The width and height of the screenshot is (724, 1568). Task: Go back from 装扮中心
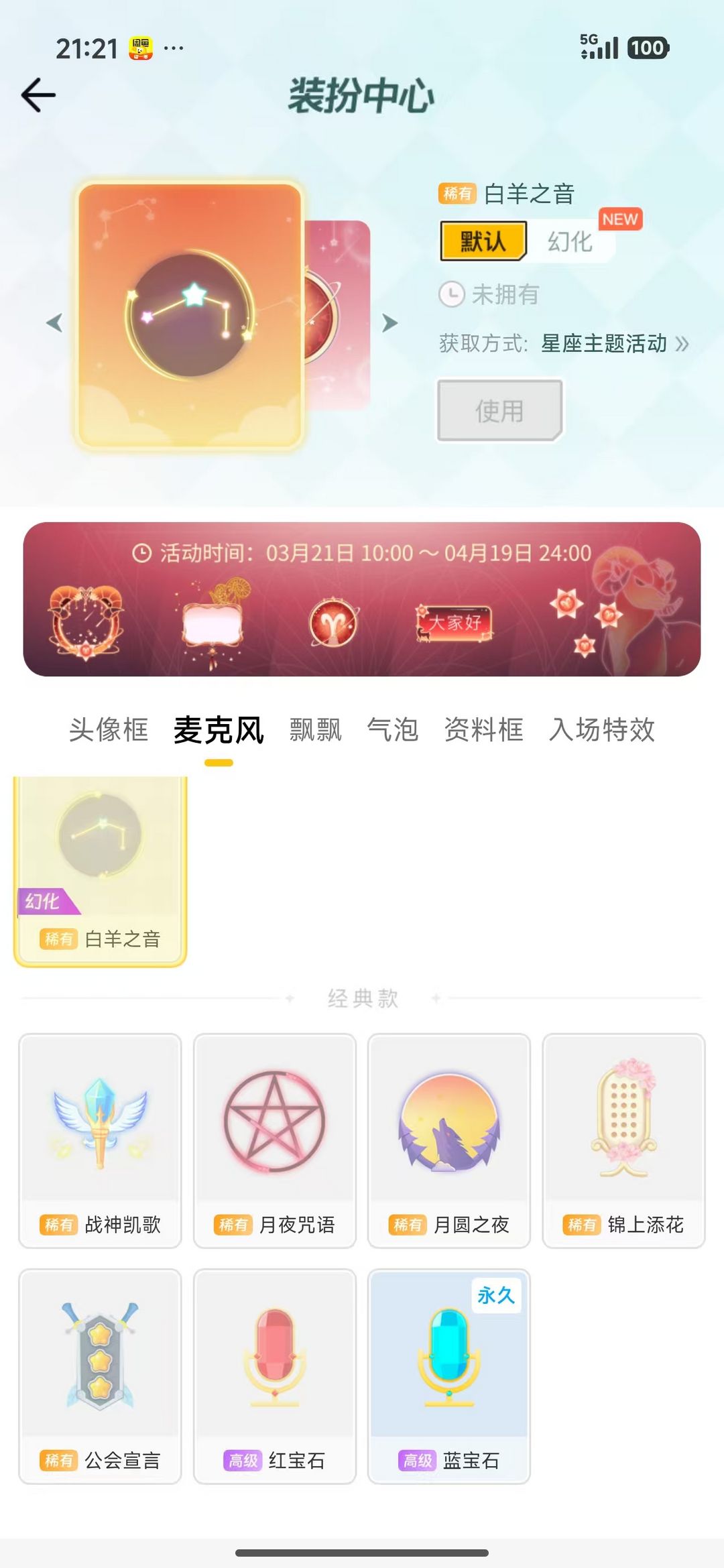pyautogui.click(x=38, y=95)
